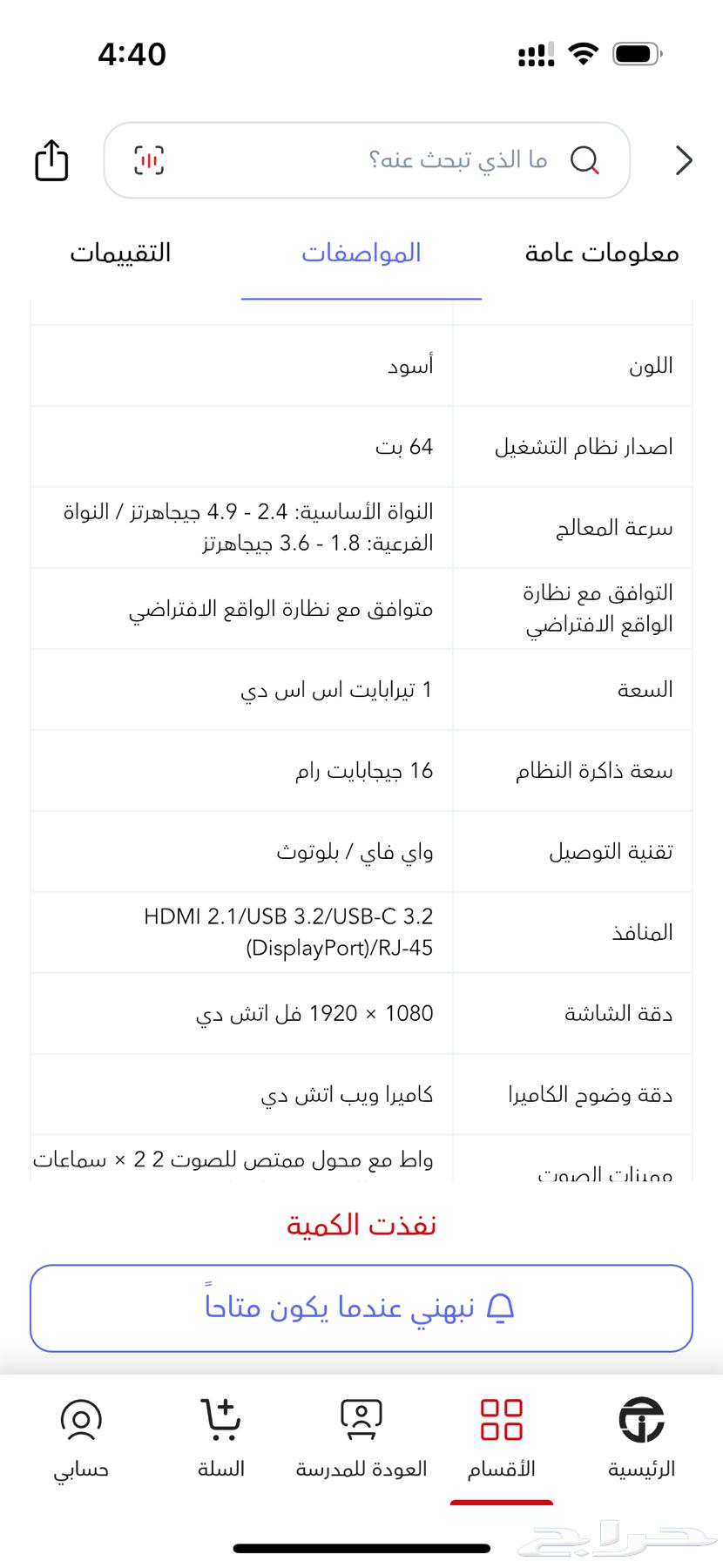723x1568 pixels.
Task: Tap the share icon at top left
Action: click(51, 160)
